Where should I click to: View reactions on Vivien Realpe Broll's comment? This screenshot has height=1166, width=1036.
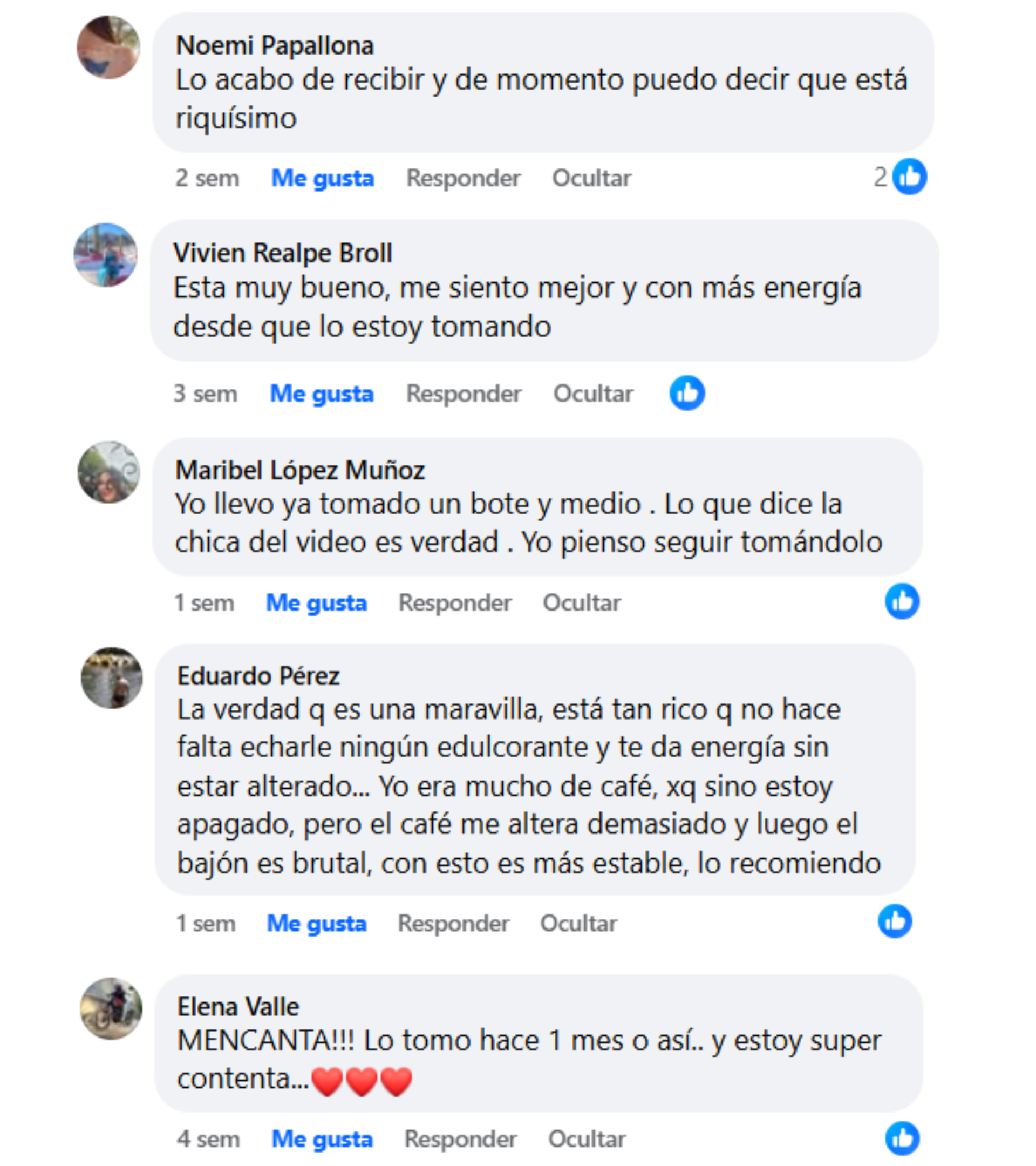pos(687,393)
